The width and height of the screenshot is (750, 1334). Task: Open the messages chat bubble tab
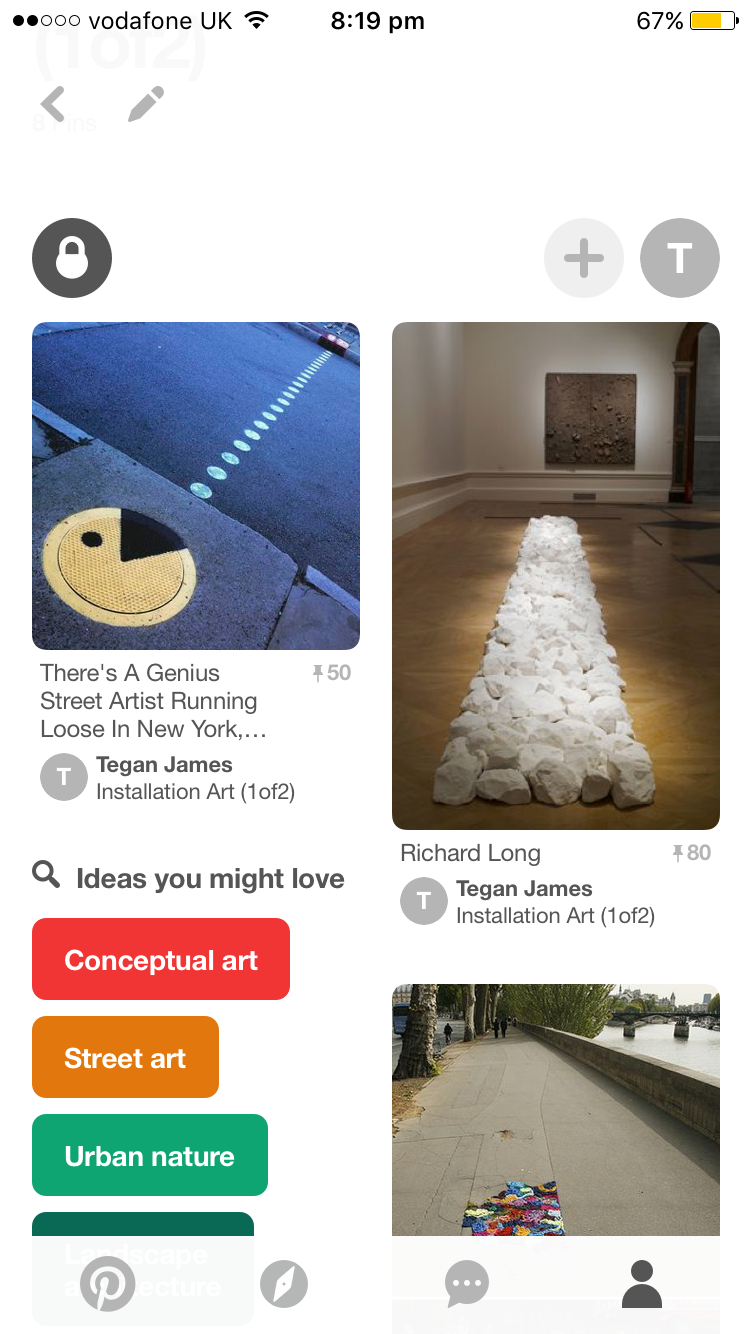tap(466, 1283)
